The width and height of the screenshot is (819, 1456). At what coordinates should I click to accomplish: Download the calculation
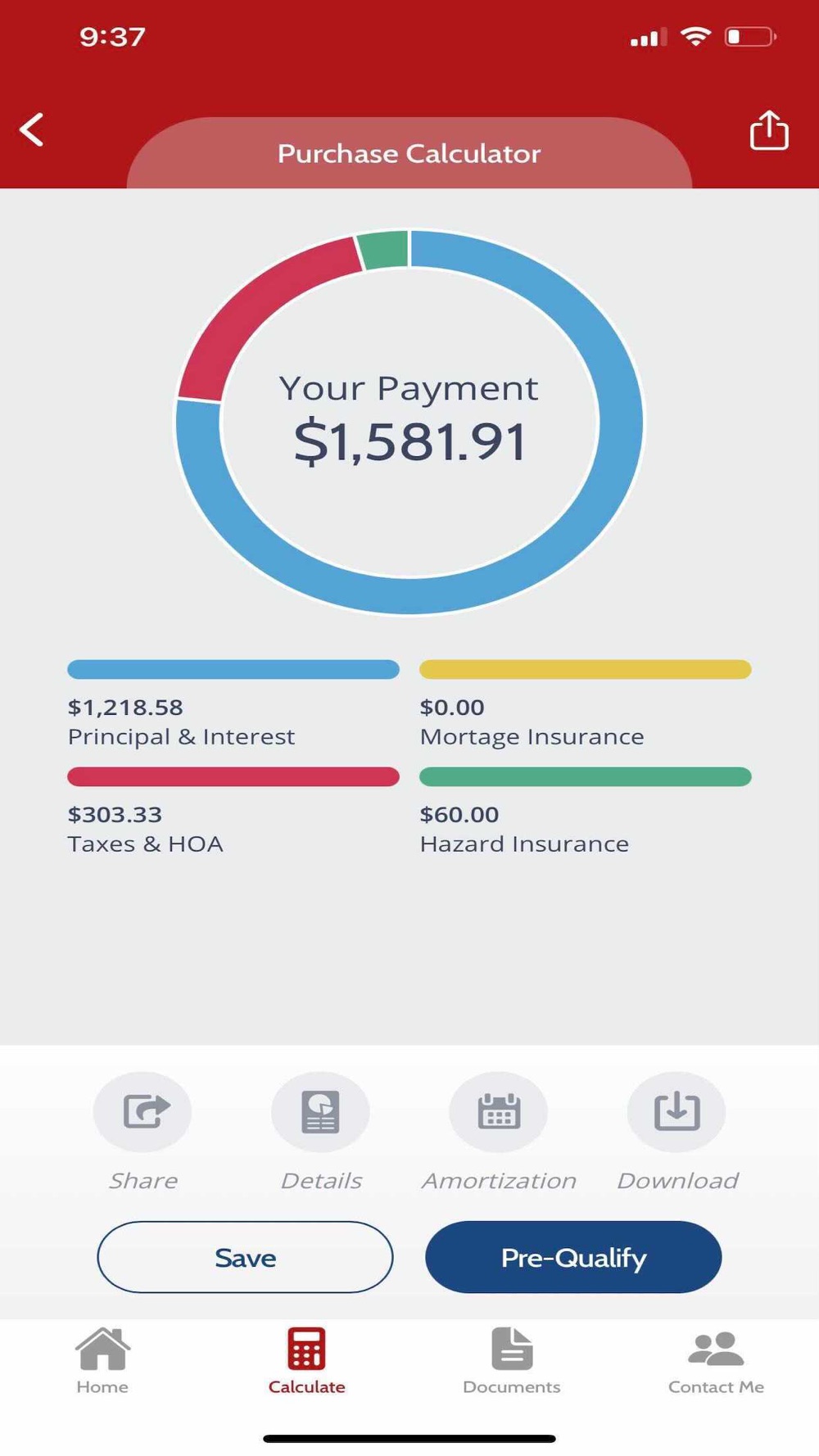(x=676, y=1112)
